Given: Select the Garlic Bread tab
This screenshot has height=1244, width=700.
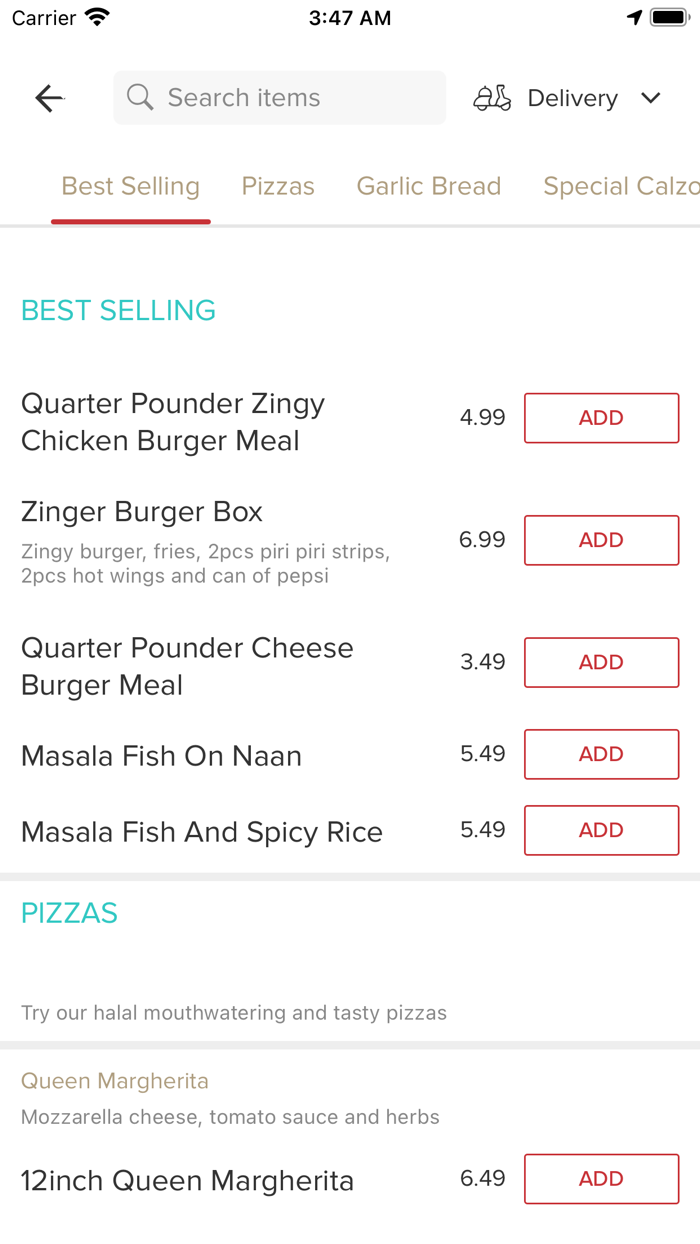Looking at the screenshot, I should pos(429,187).
